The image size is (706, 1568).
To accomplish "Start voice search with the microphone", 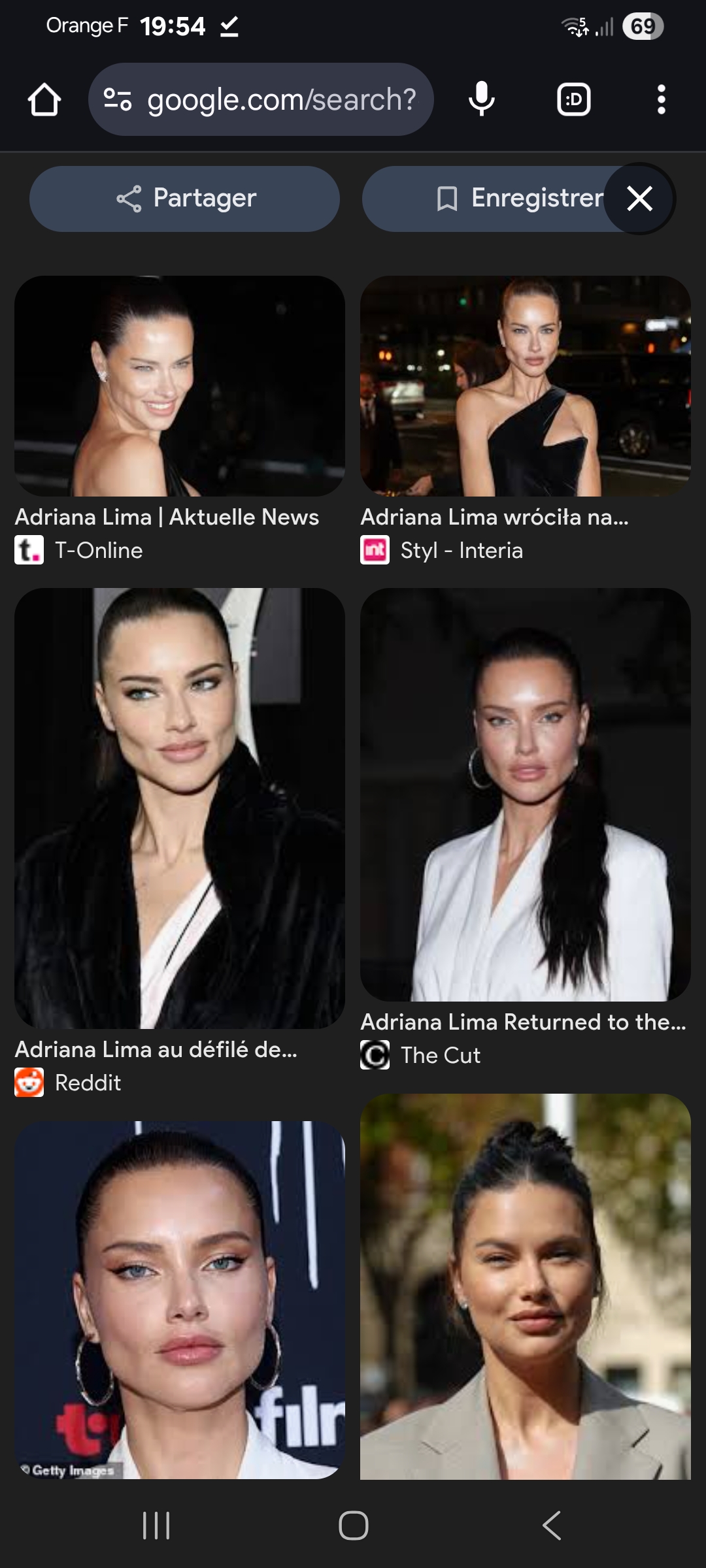I will 482,99.
